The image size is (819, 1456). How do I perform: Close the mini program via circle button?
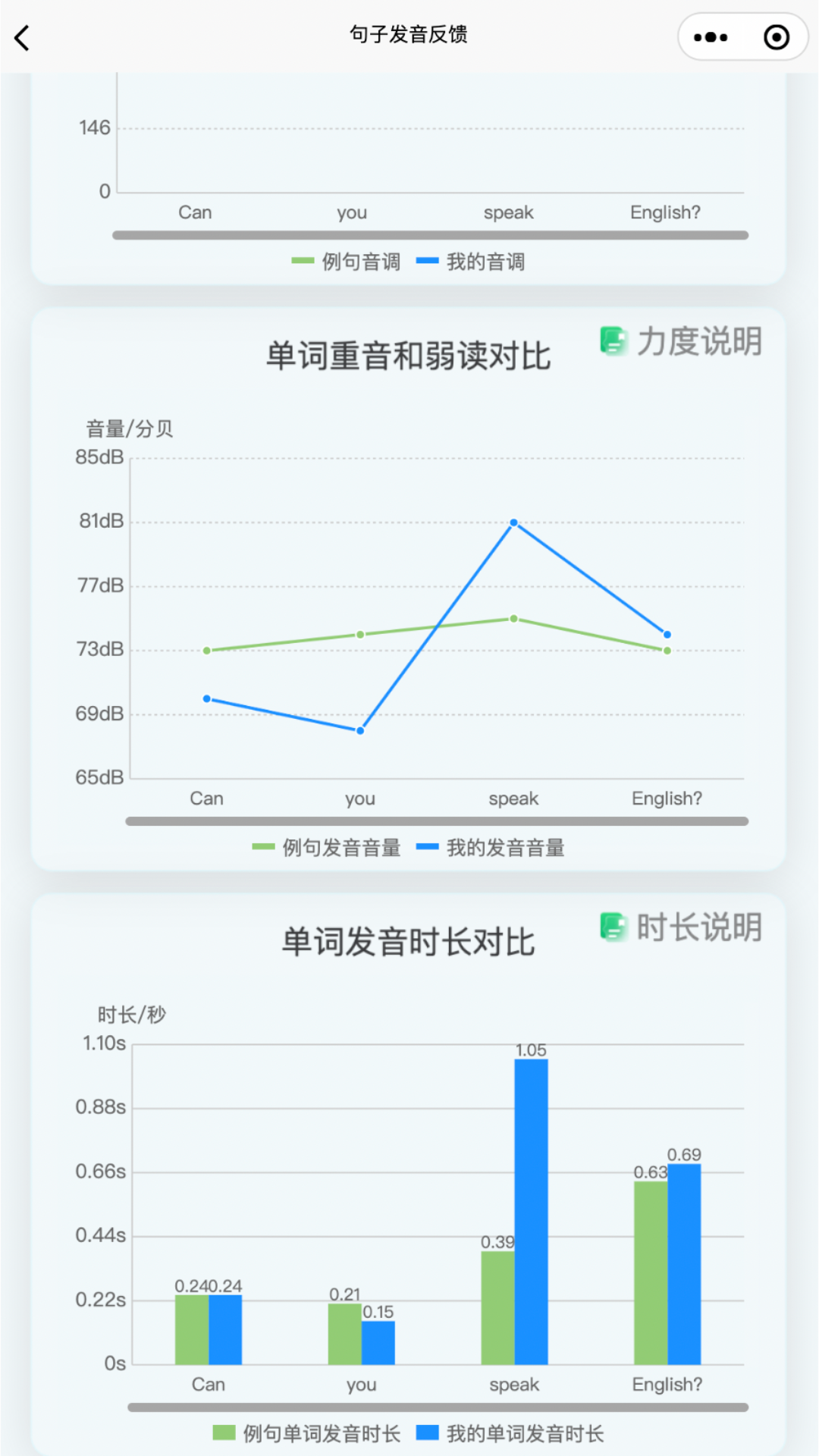[776, 37]
